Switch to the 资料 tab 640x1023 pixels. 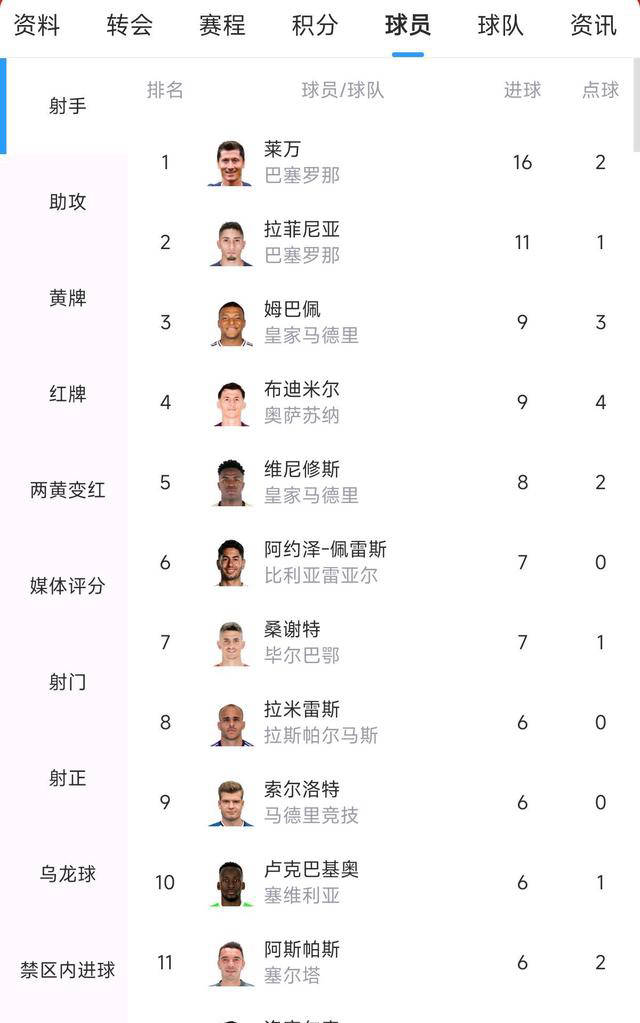pos(36,26)
